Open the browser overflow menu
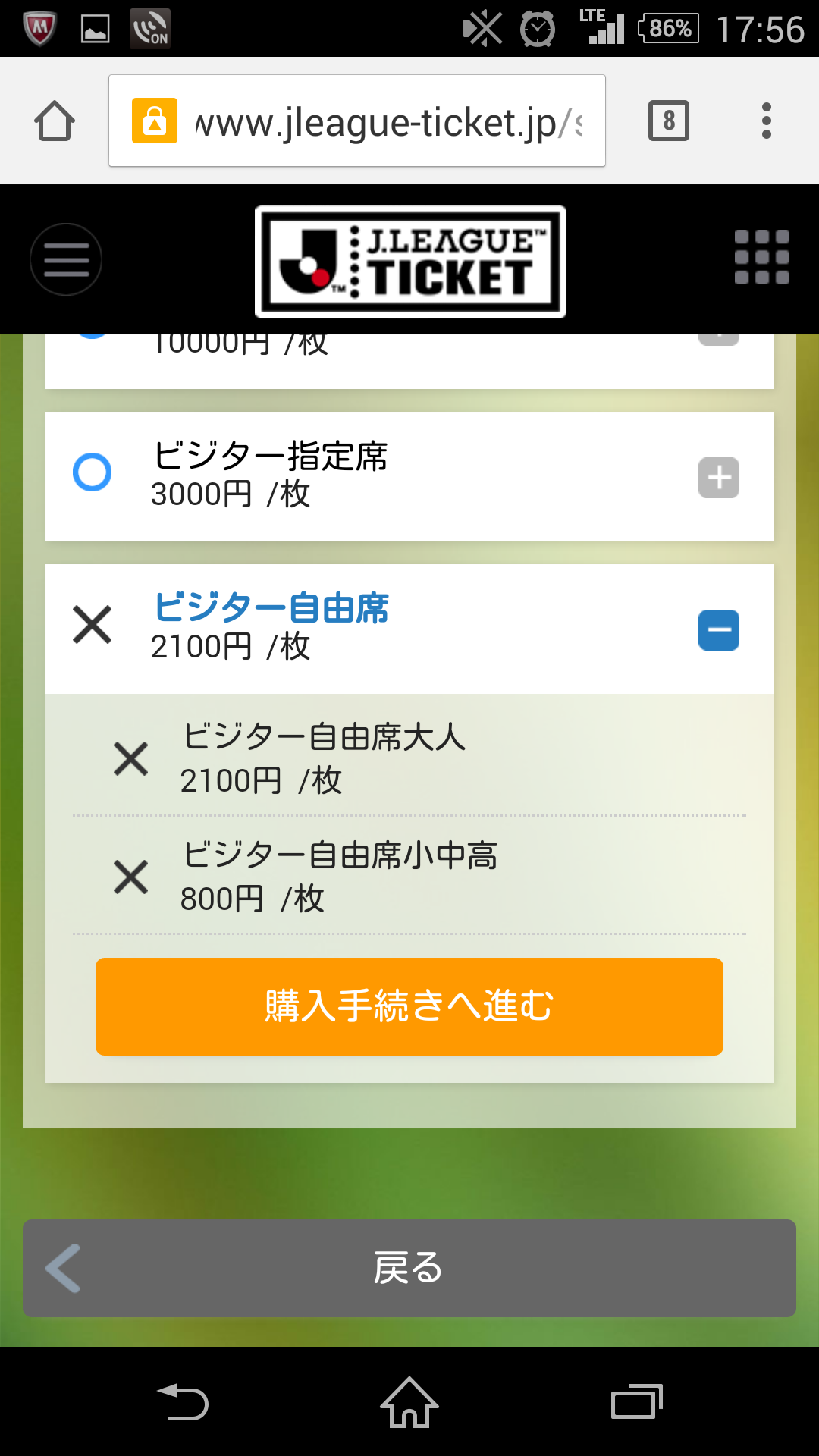Screen dimensions: 819x1456 point(767,121)
